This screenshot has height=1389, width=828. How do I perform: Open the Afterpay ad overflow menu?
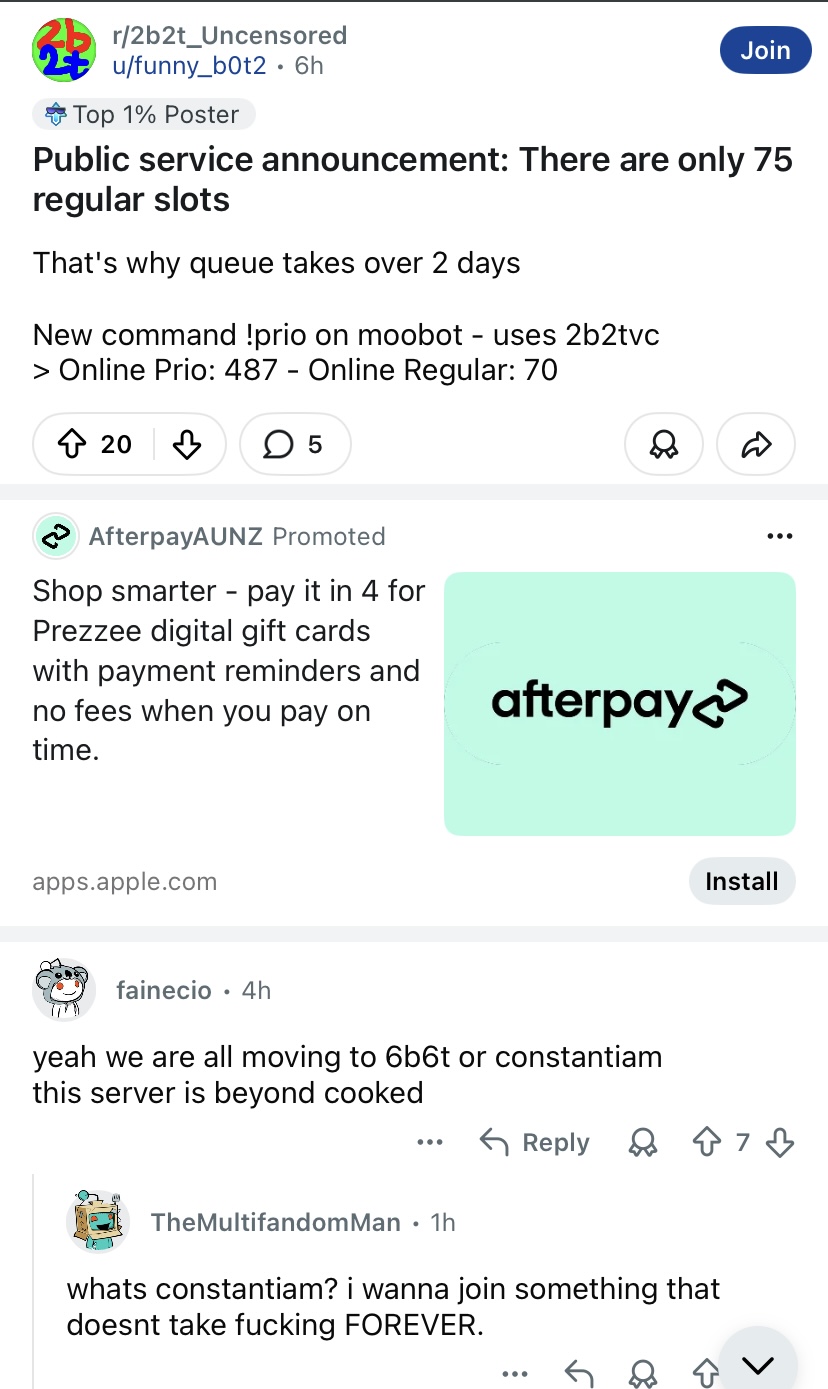point(779,537)
